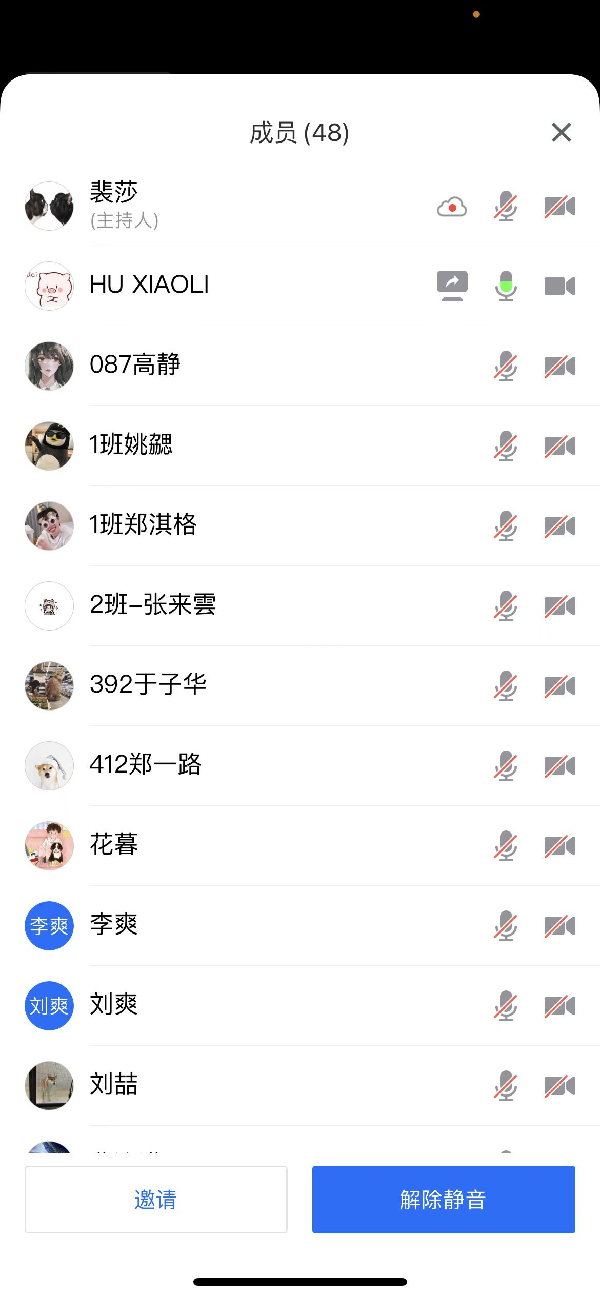Tap 解除静音 to unmute
Screen dimensions: 600x1298
click(443, 1199)
